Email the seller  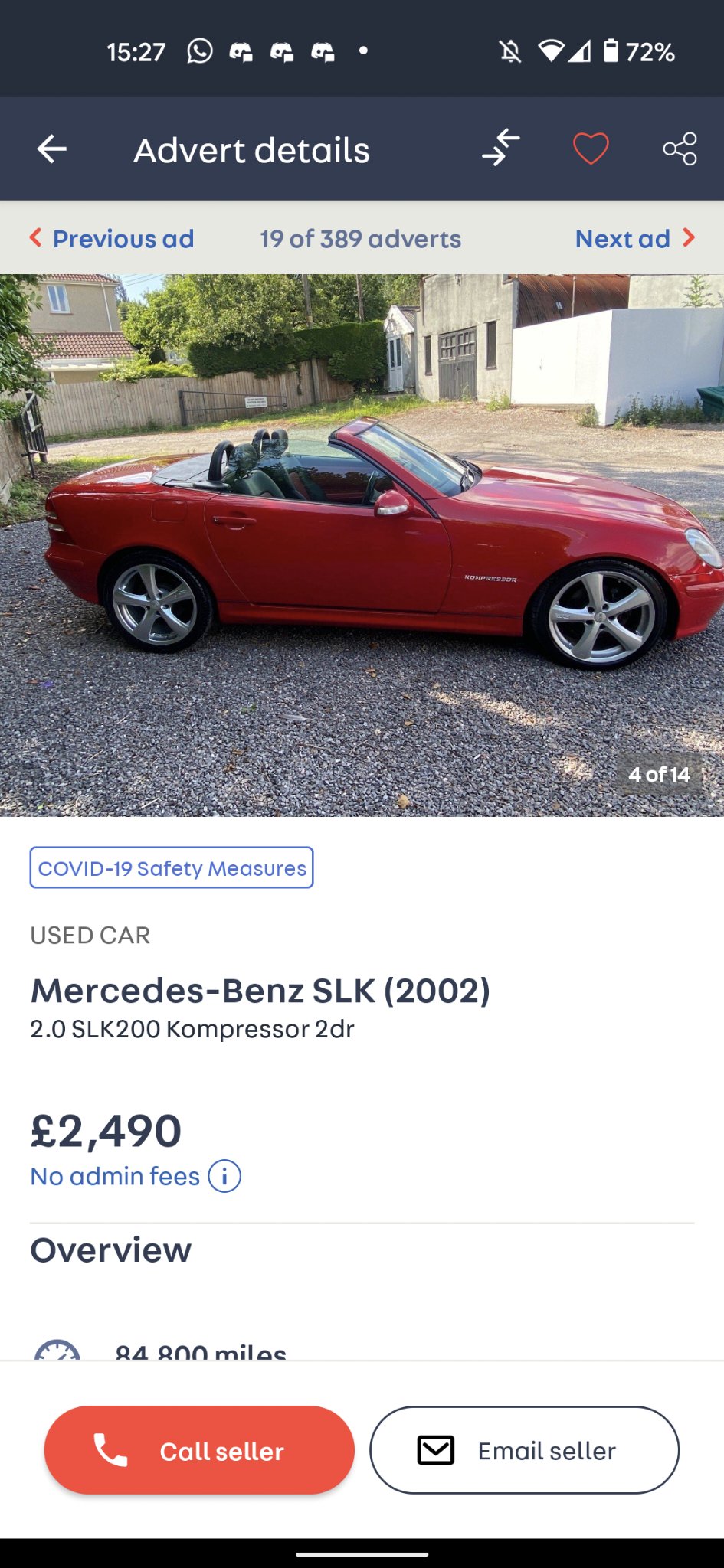[x=524, y=1450]
